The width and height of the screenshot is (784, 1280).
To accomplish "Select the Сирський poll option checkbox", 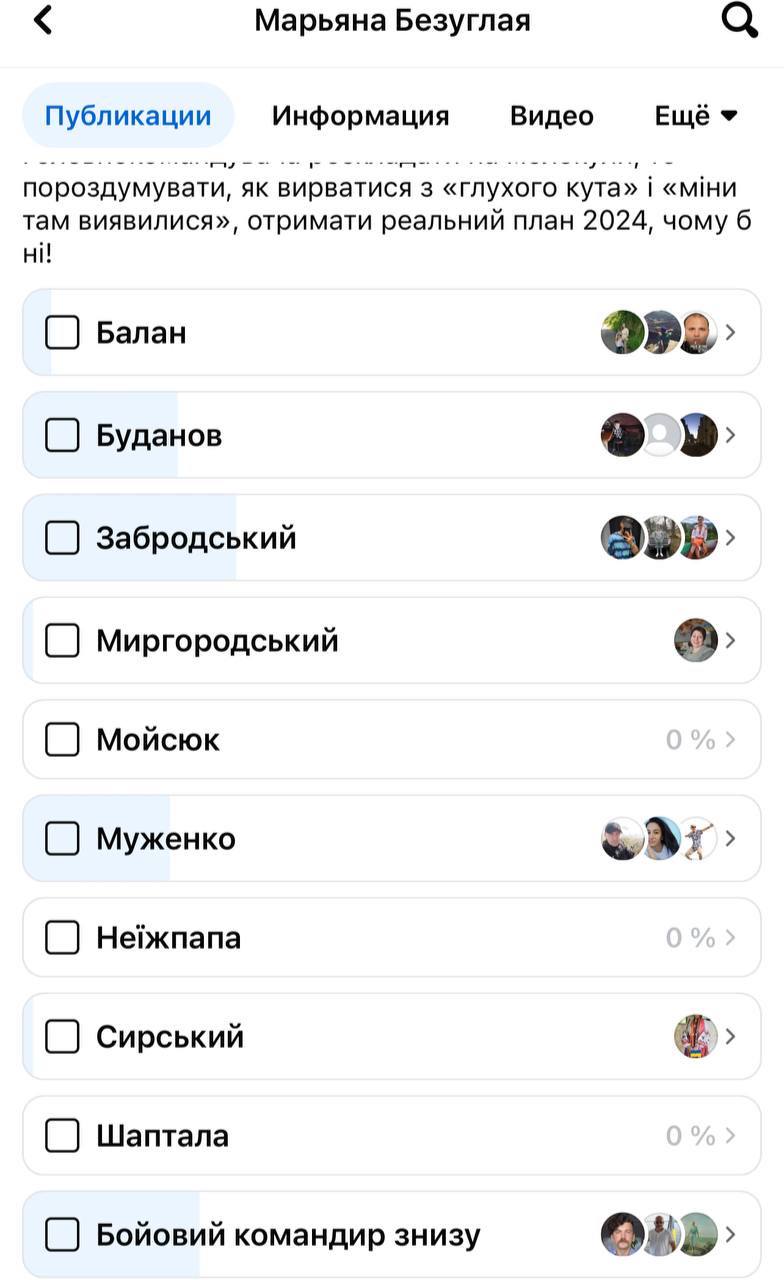I will click(62, 1036).
